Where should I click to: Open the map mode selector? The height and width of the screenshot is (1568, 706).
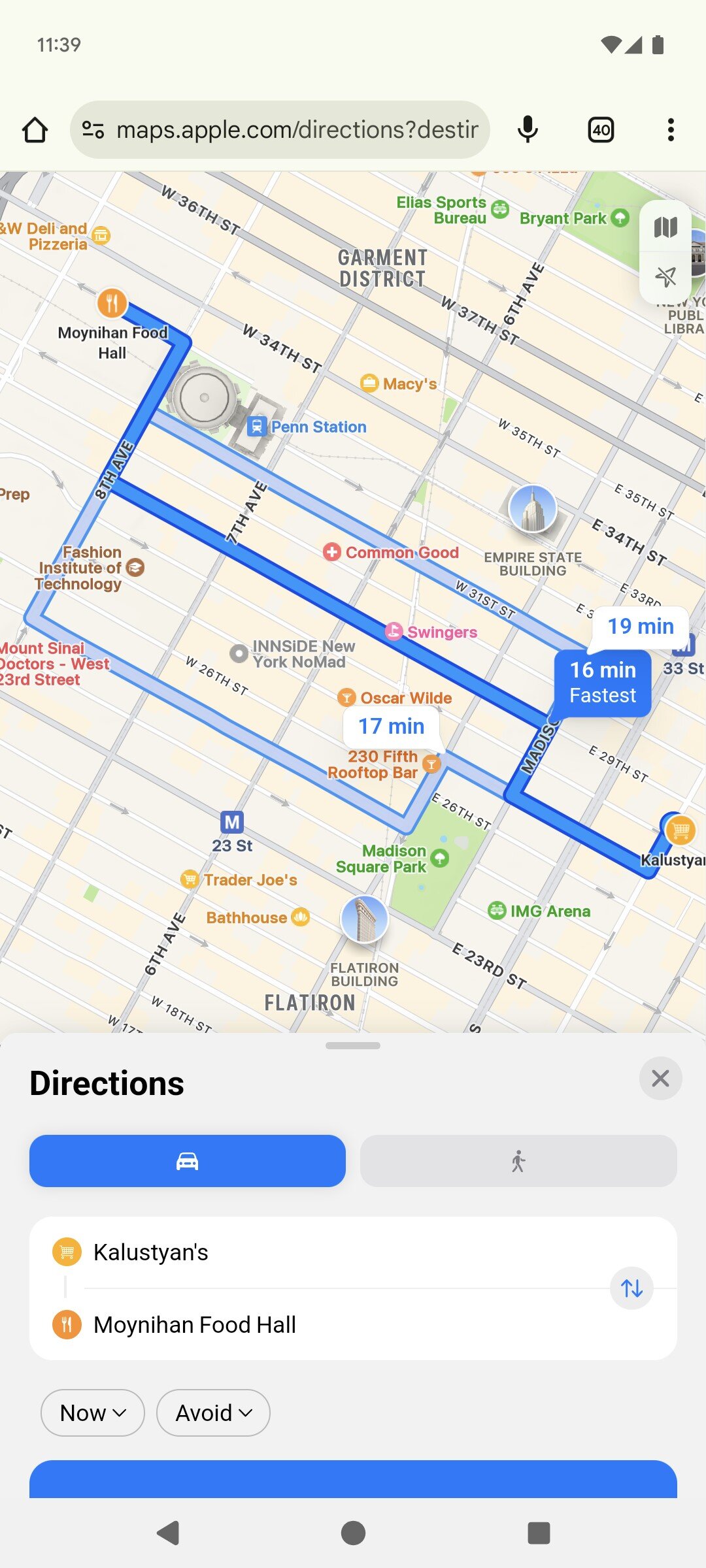tap(665, 227)
